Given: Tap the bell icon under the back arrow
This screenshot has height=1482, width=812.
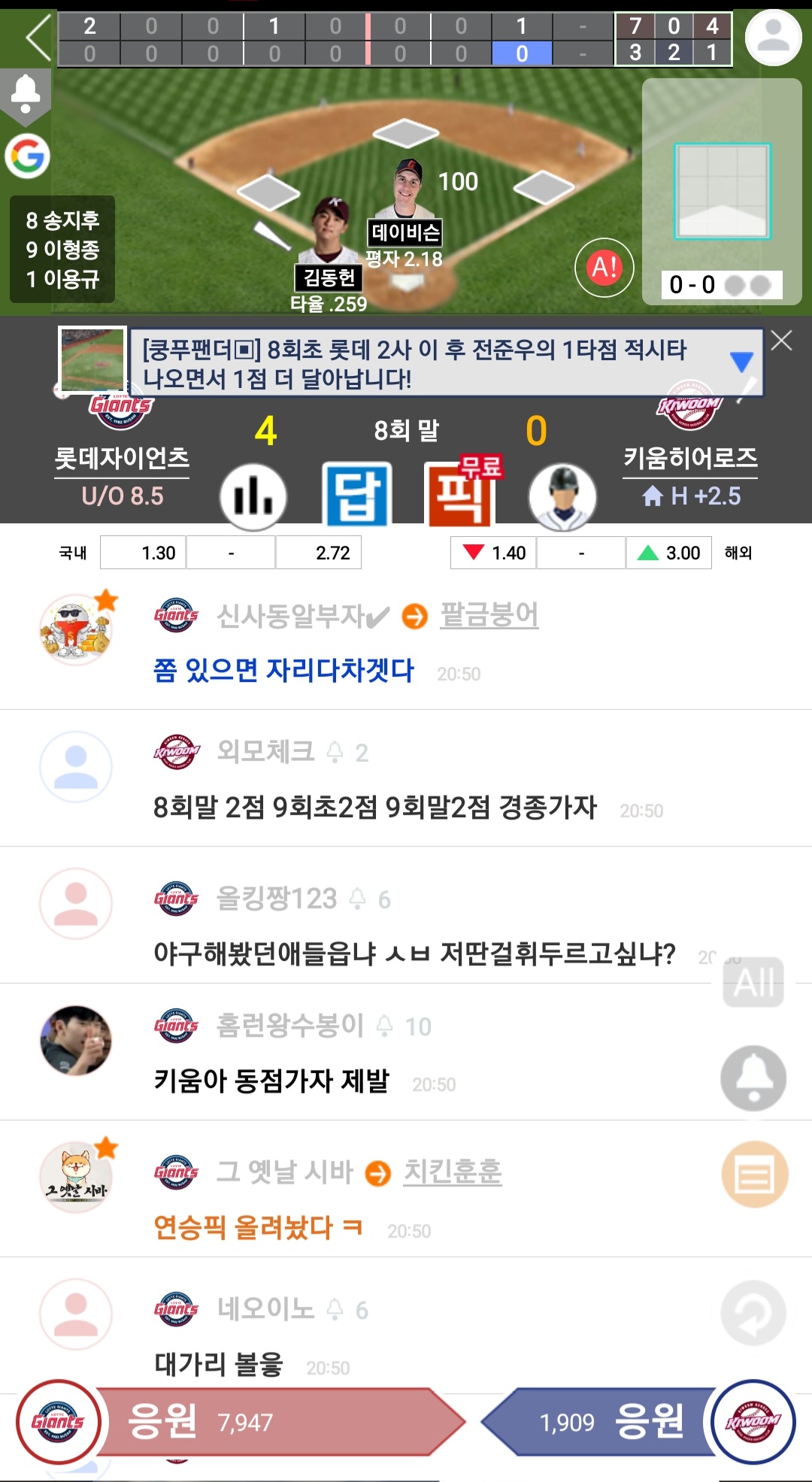Looking at the screenshot, I should point(26,94).
